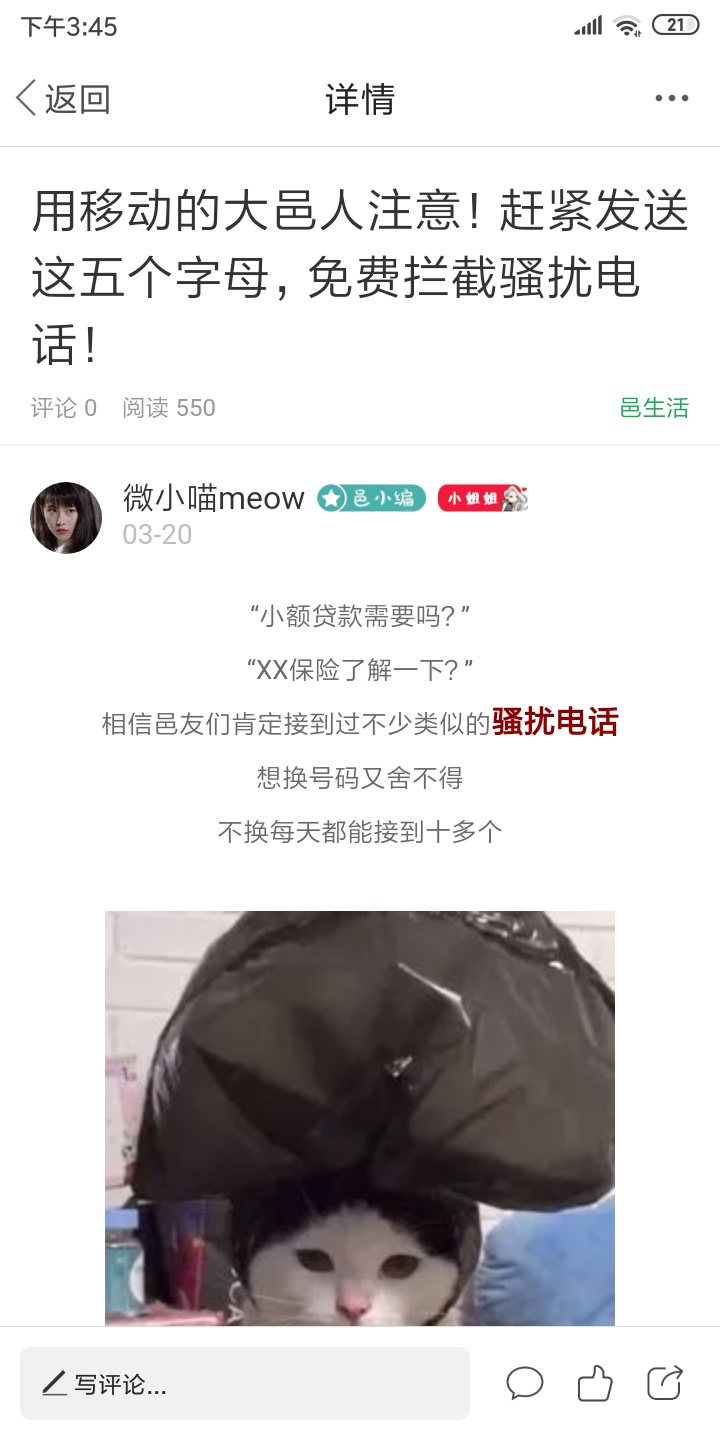The width and height of the screenshot is (720, 1440).
Task: Share this article
Action: tap(665, 1384)
